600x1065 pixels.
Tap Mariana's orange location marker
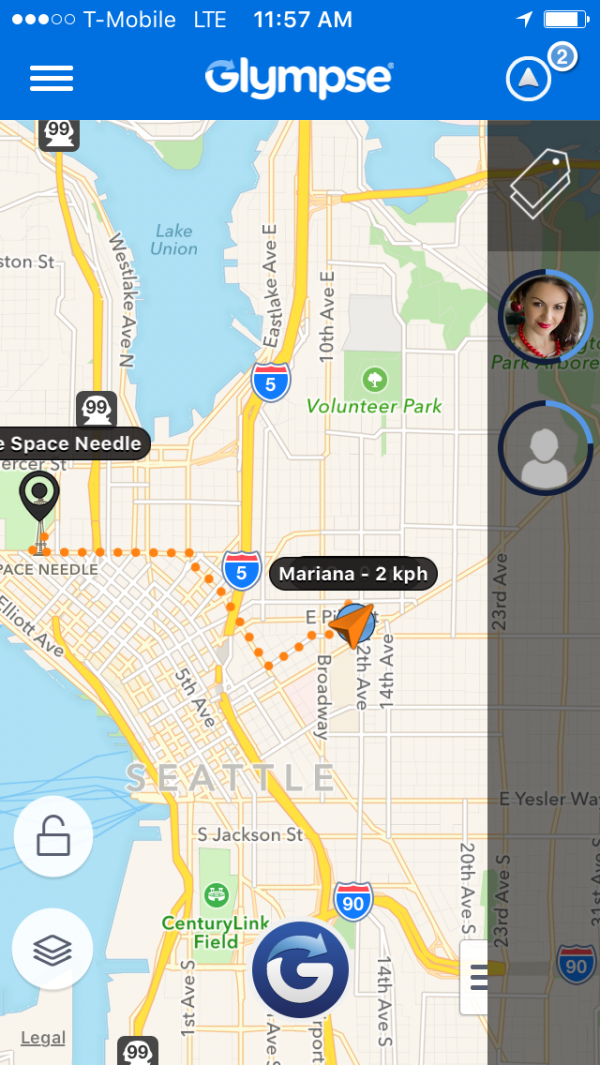coord(352,625)
